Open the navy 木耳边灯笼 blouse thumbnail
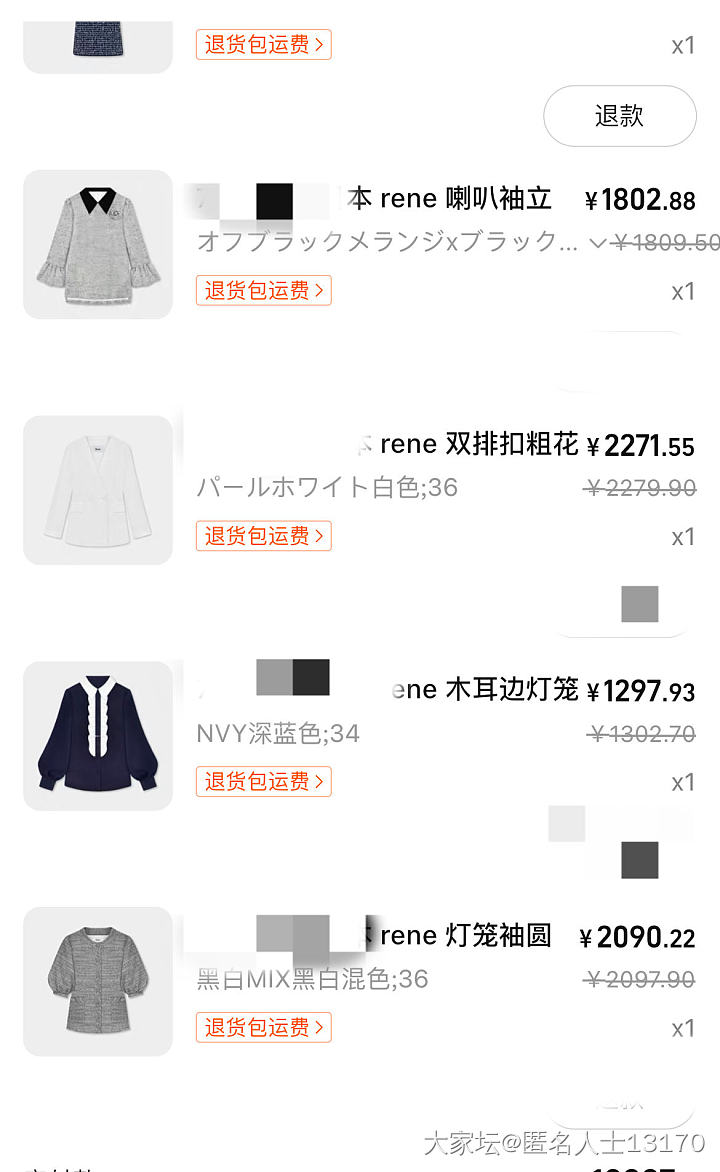The image size is (720, 1172). (98, 736)
